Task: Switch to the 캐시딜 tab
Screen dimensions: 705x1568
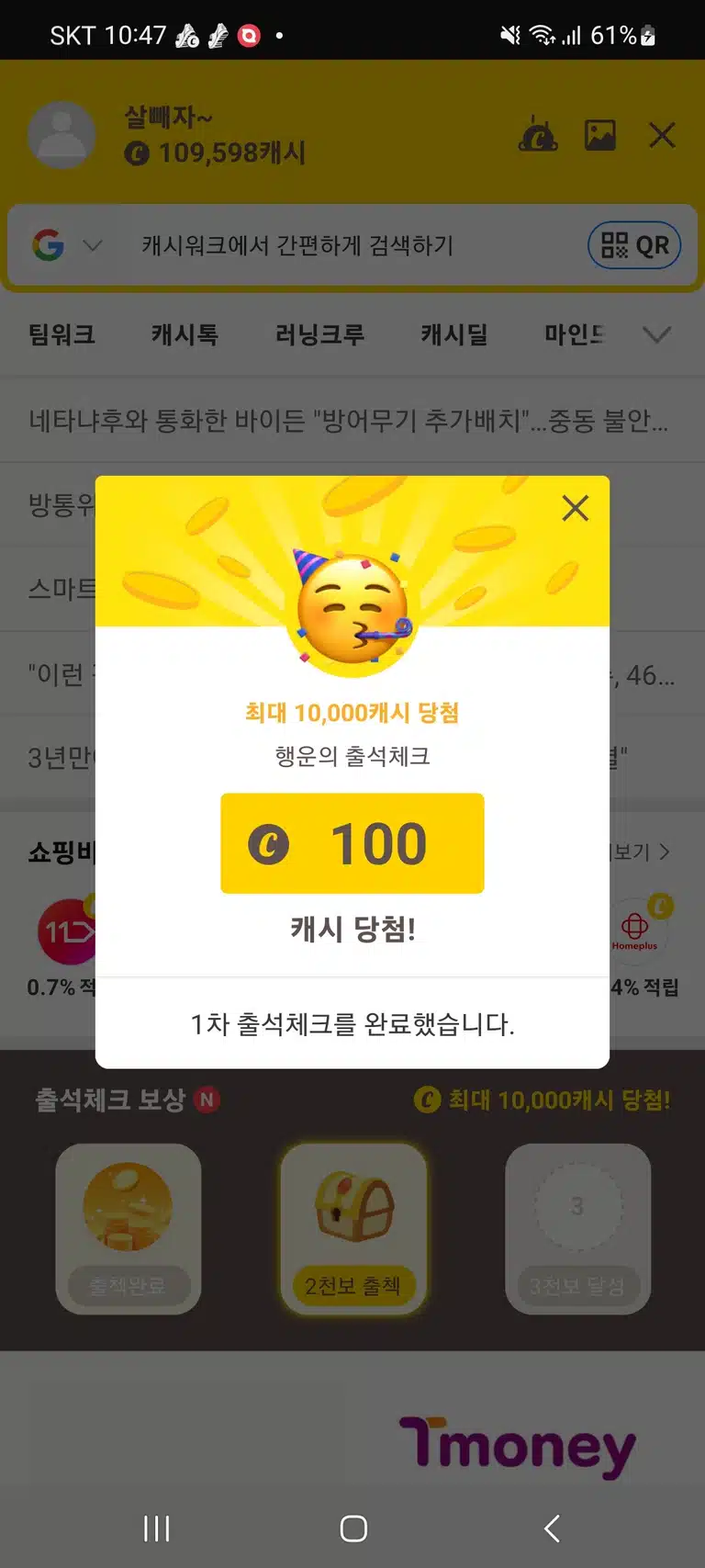Action: [x=453, y=334]
